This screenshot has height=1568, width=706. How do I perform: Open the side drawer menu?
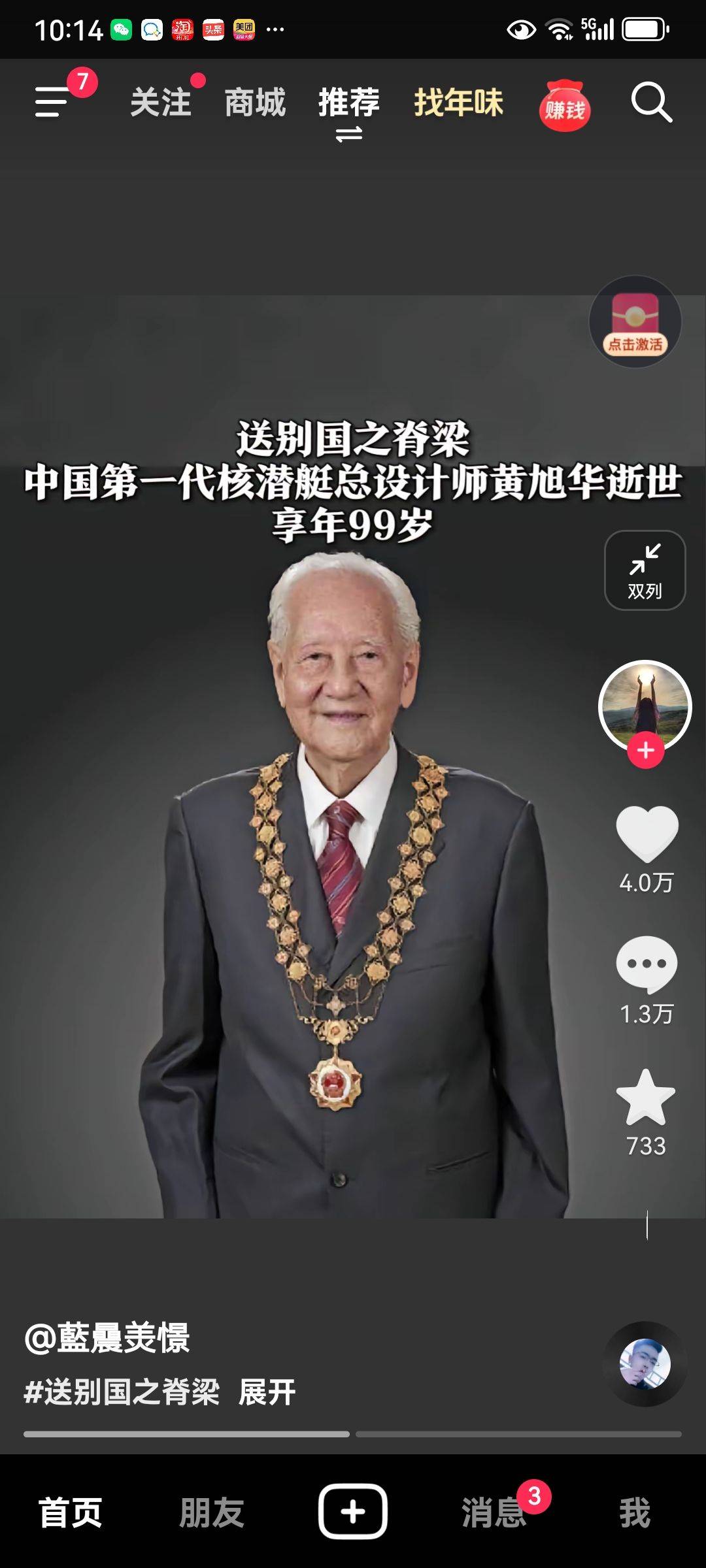(52, 102)
